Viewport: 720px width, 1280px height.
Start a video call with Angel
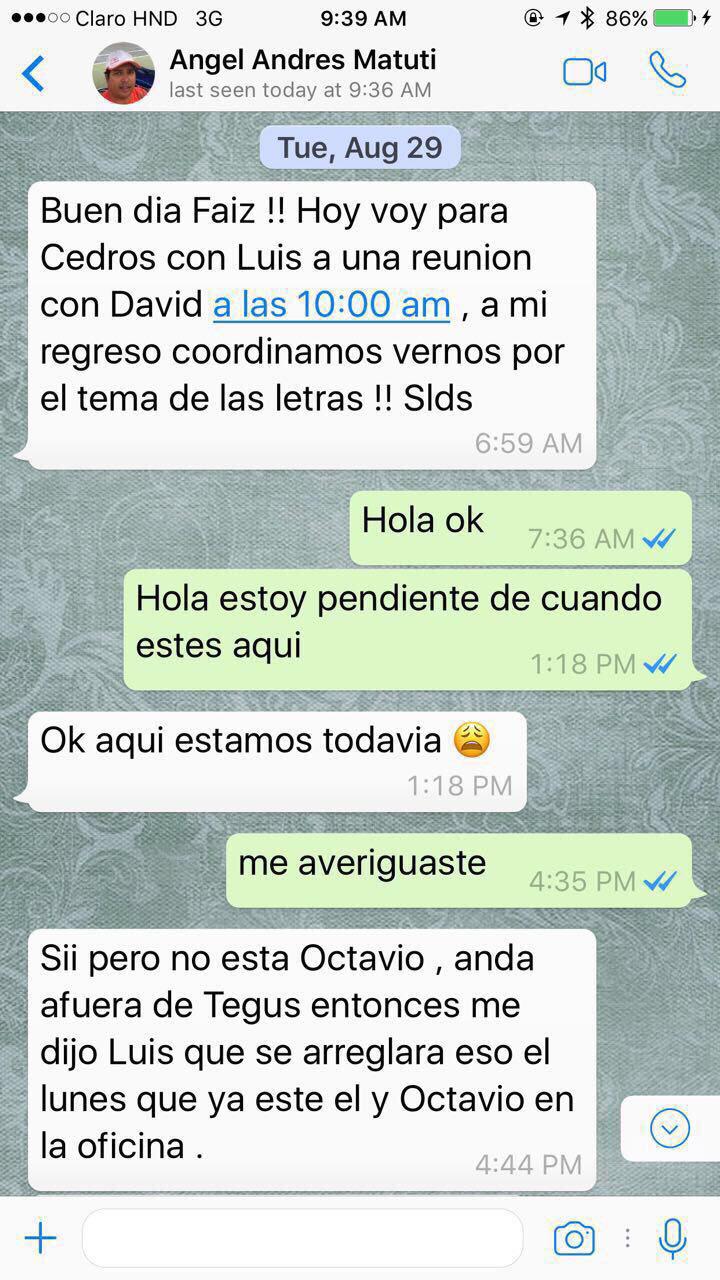click(585, 72)
